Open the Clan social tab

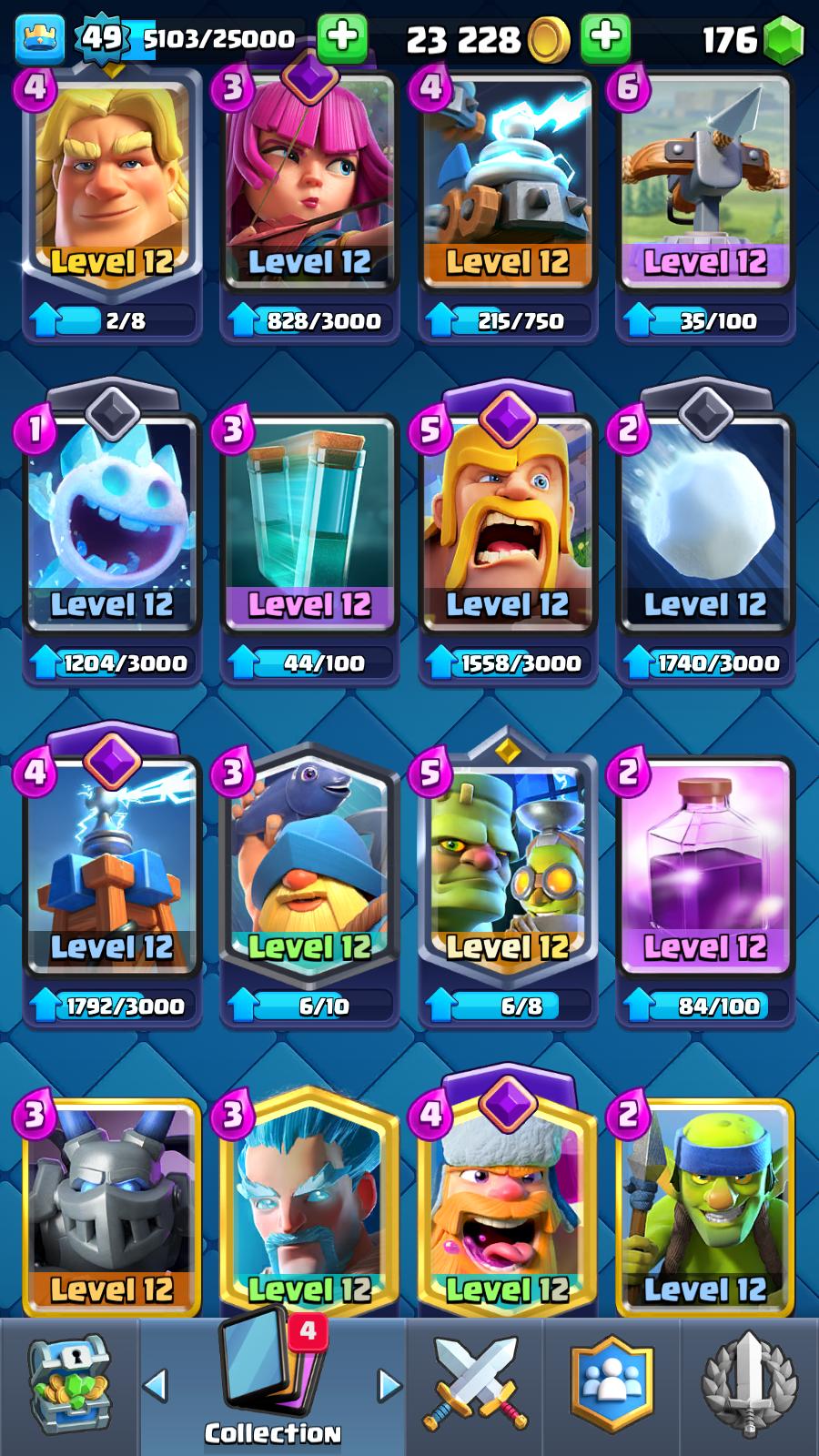tap(612, 1385)
